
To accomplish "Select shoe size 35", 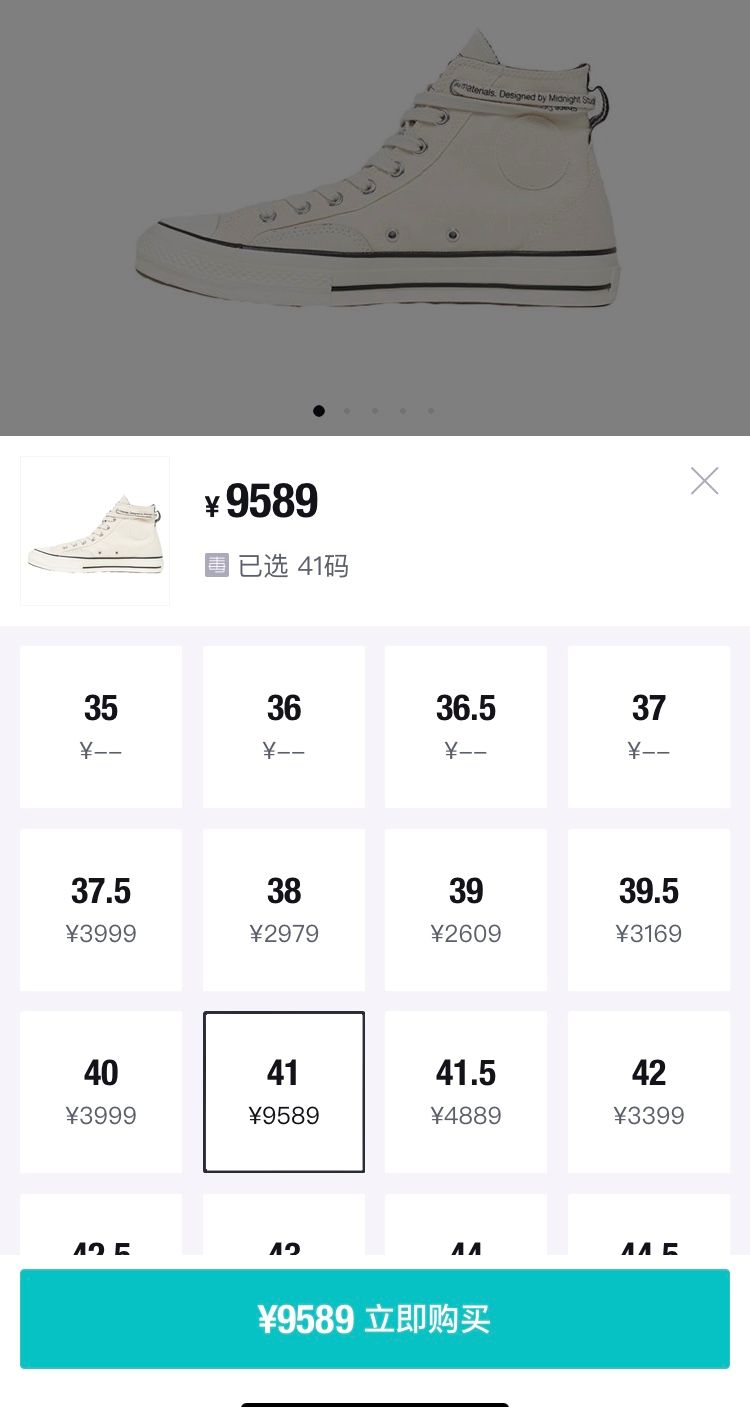I will tap(100, 726).
